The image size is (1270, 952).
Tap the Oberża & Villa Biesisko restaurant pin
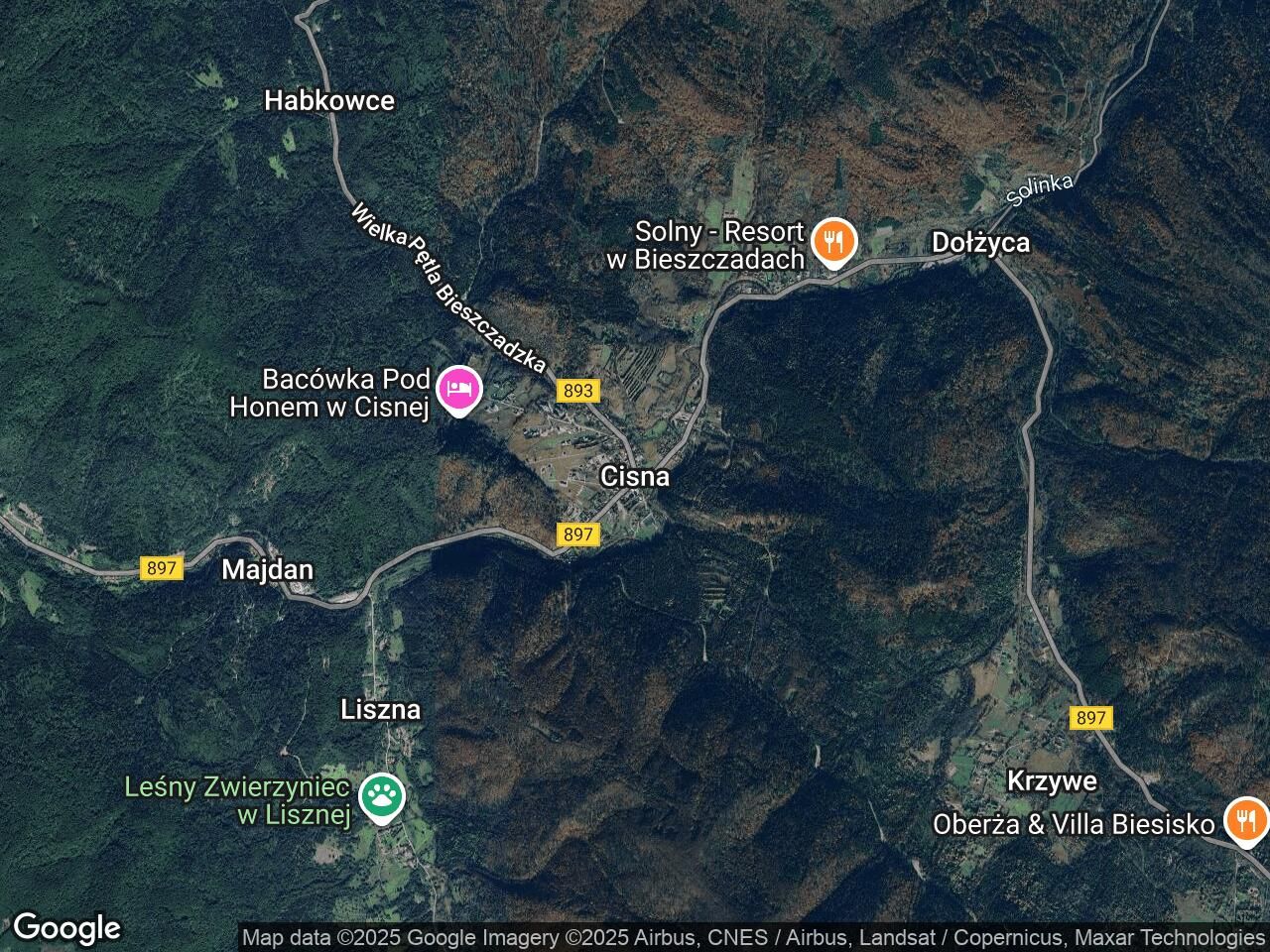pos(1244,821)
